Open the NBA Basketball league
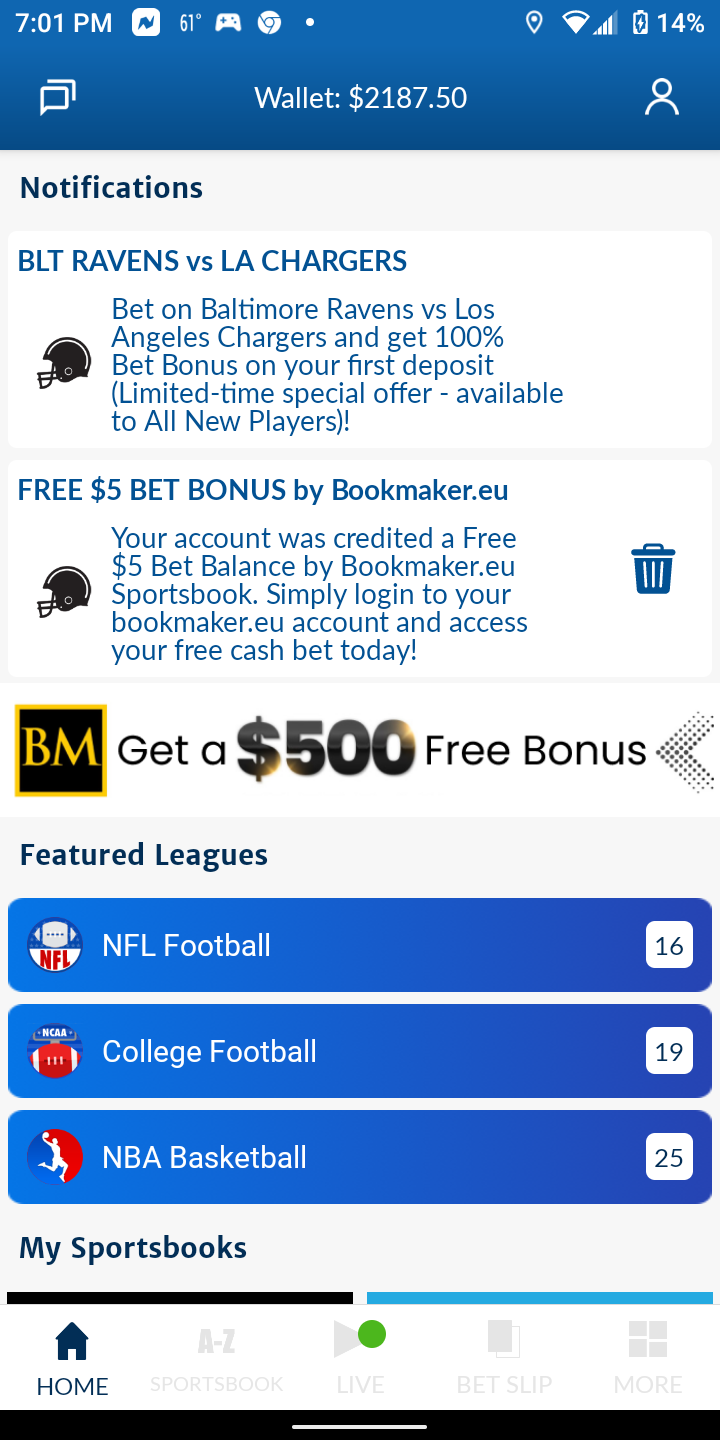The height and width of the screenshot is (1440, 720). [360, 1157]
